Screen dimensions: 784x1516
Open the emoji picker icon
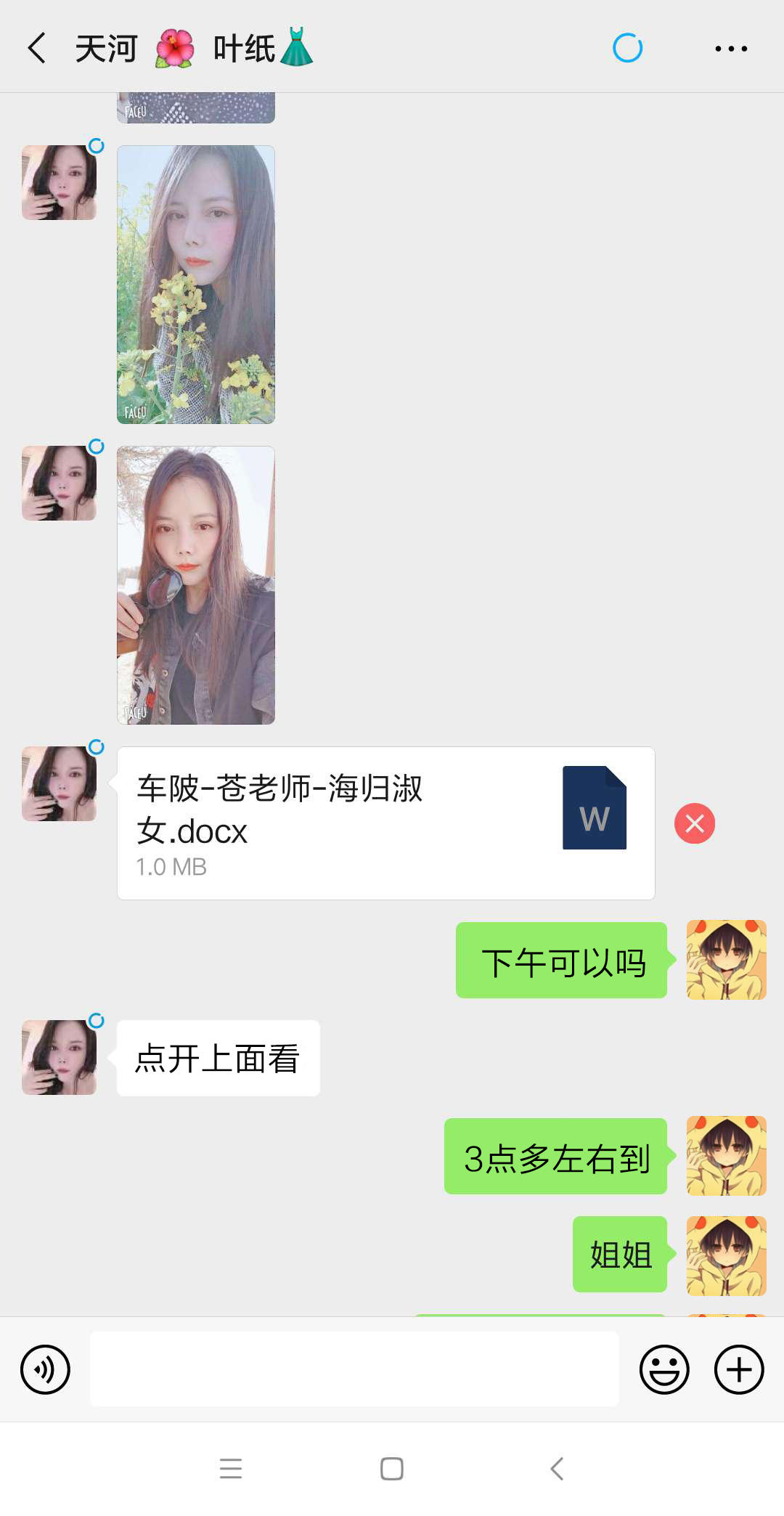point(664,1370)
